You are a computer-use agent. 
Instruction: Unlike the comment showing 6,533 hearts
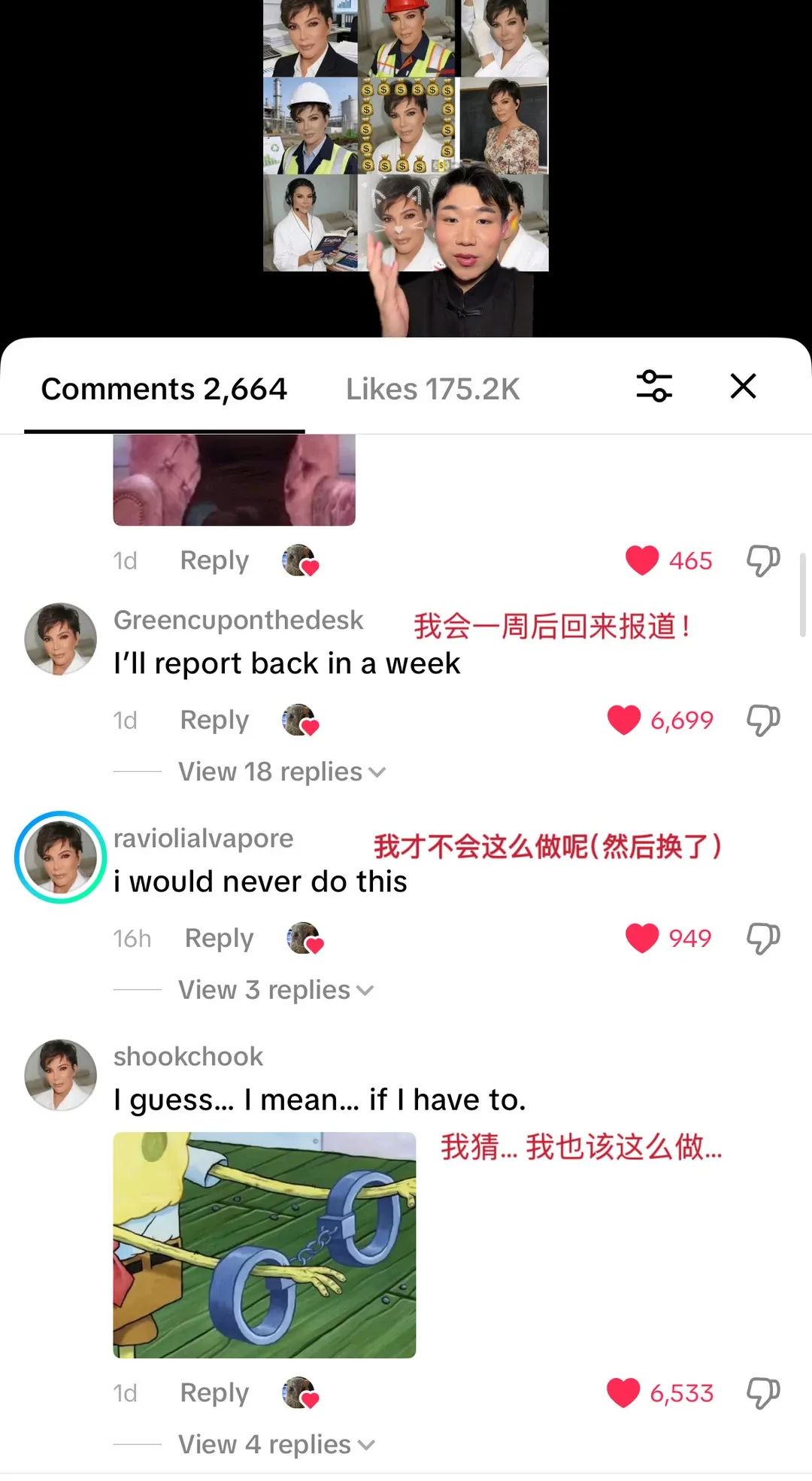coord(624,1392)
